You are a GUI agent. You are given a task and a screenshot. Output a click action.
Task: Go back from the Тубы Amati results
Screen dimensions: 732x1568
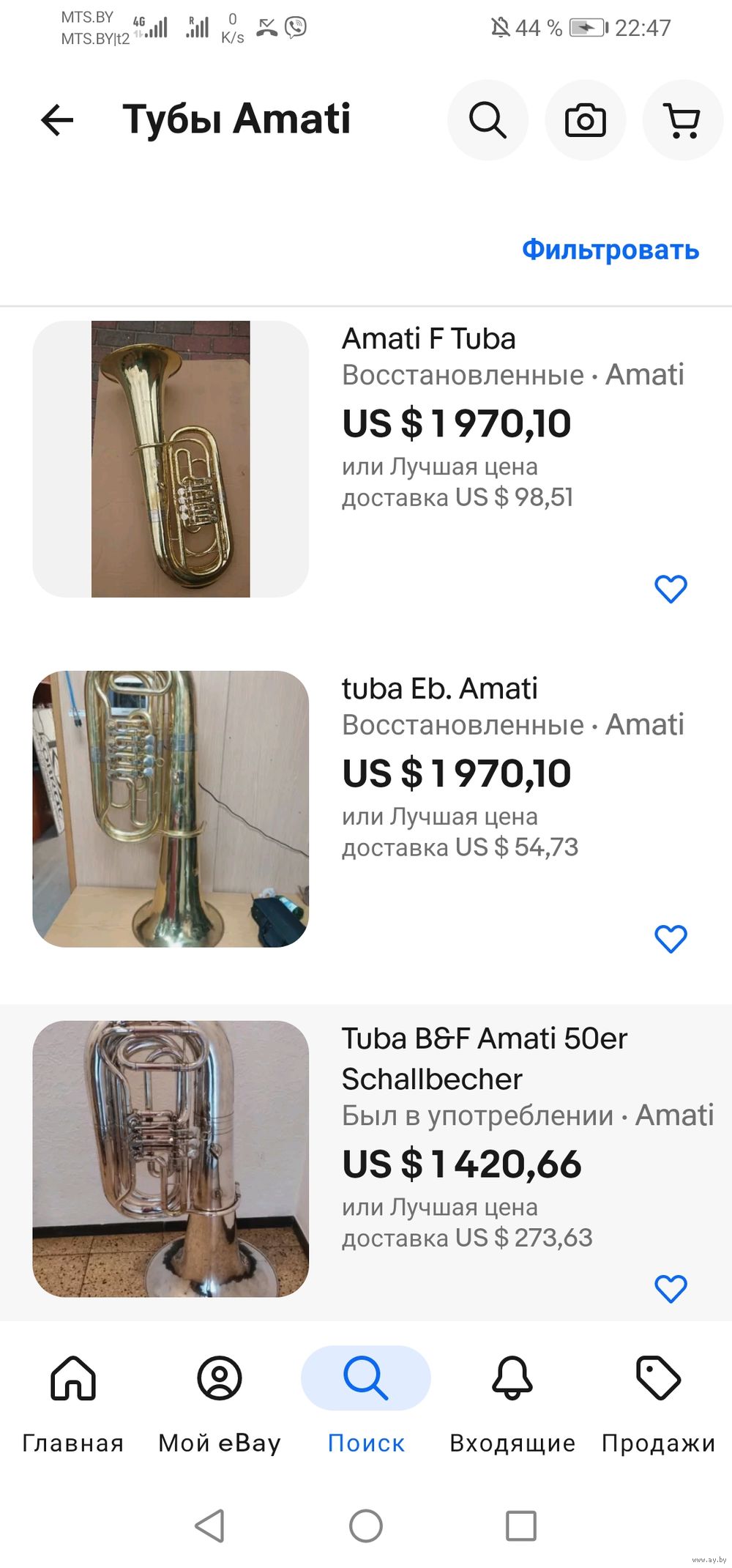pos(57,120)
